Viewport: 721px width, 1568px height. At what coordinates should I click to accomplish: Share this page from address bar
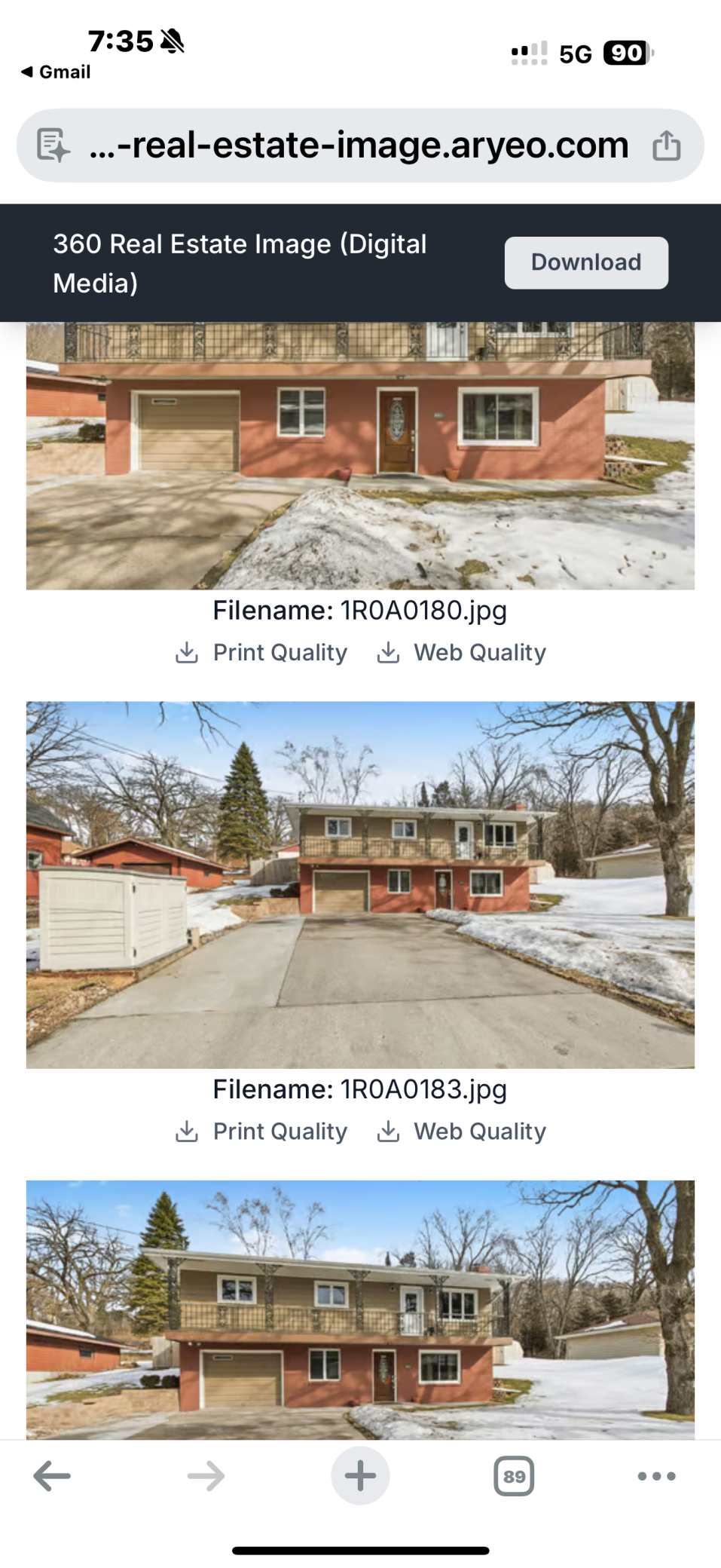(666, 145)
